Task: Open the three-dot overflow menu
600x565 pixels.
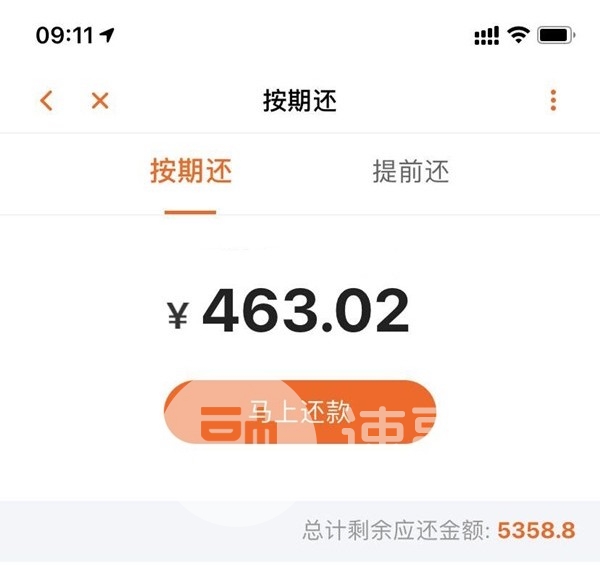Action: 553,100
